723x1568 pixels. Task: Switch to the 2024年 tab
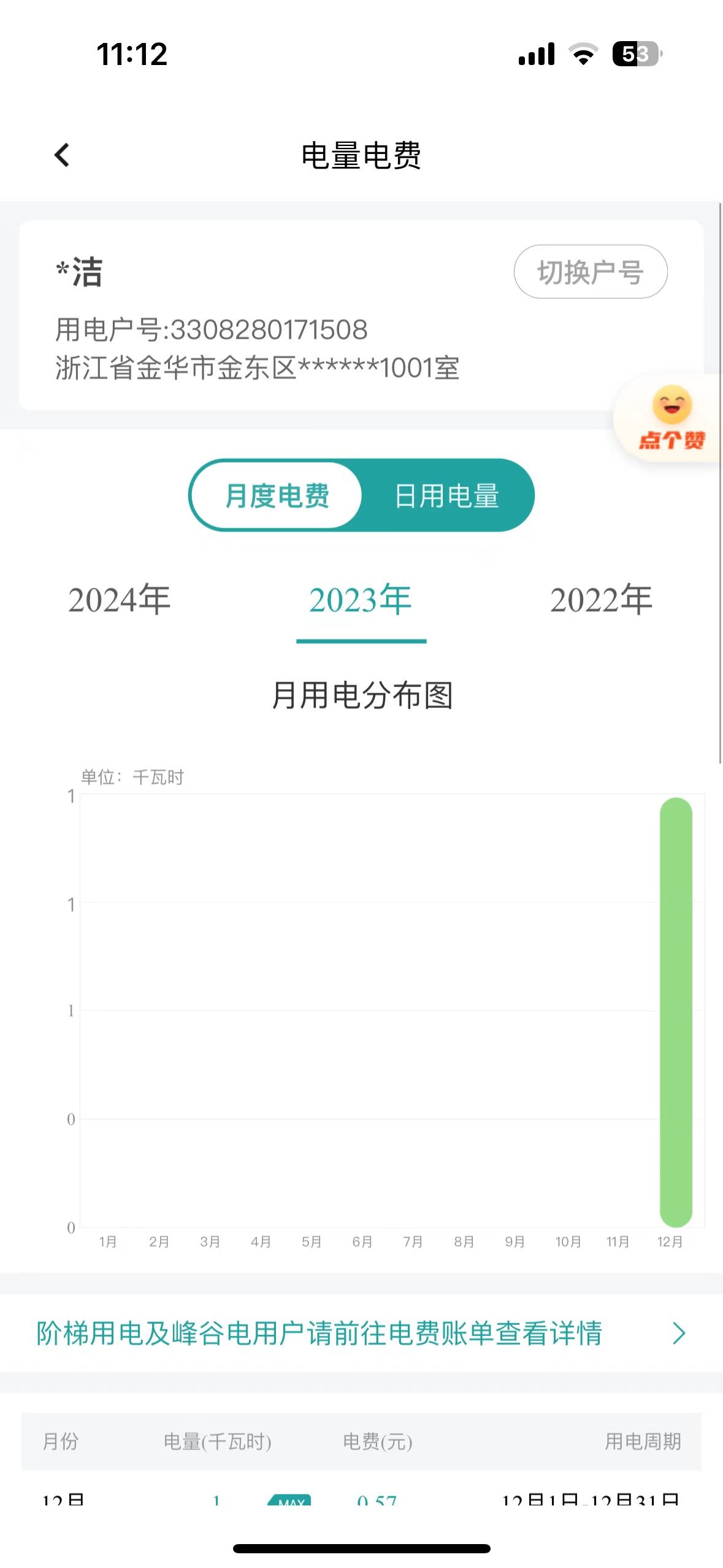[x=119, y=600]
